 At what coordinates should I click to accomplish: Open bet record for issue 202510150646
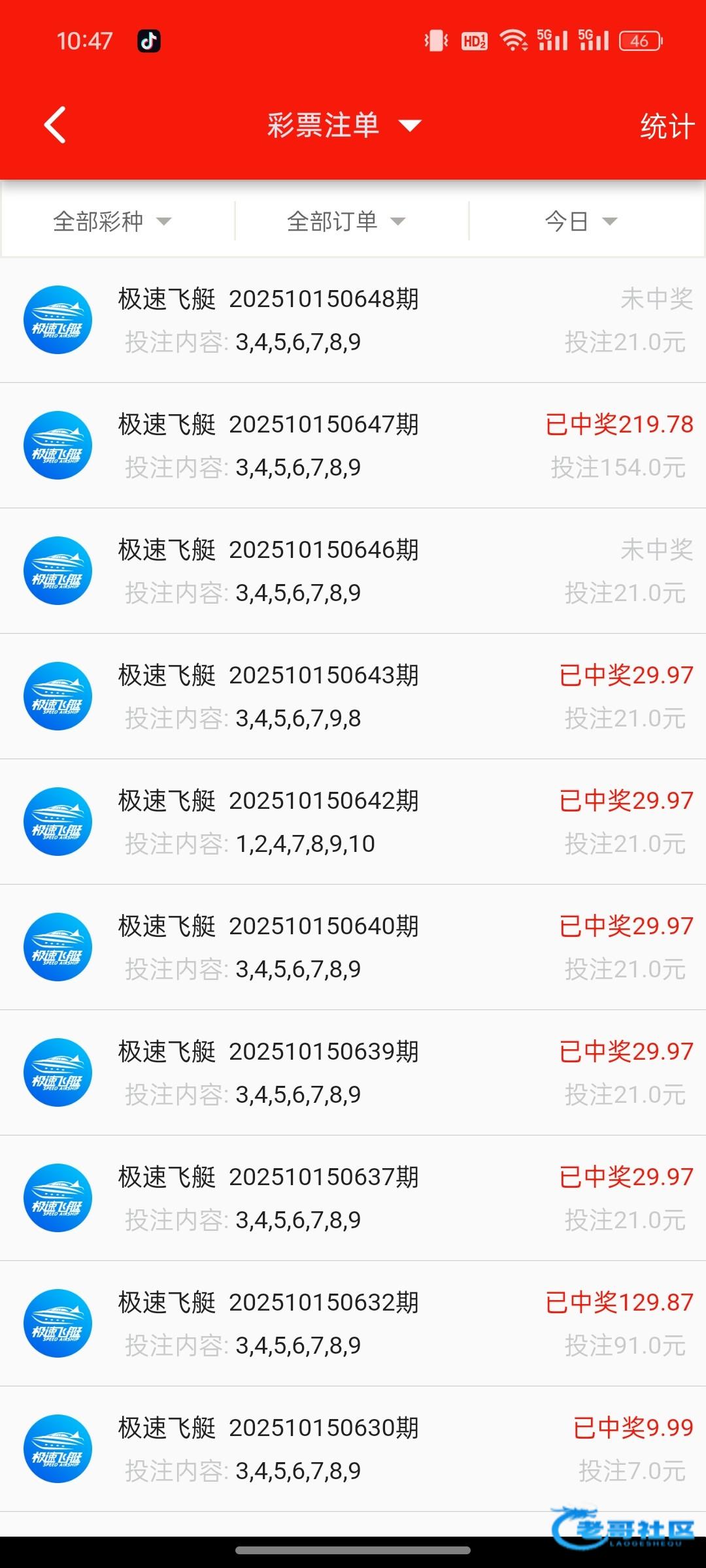coord(353,571)
